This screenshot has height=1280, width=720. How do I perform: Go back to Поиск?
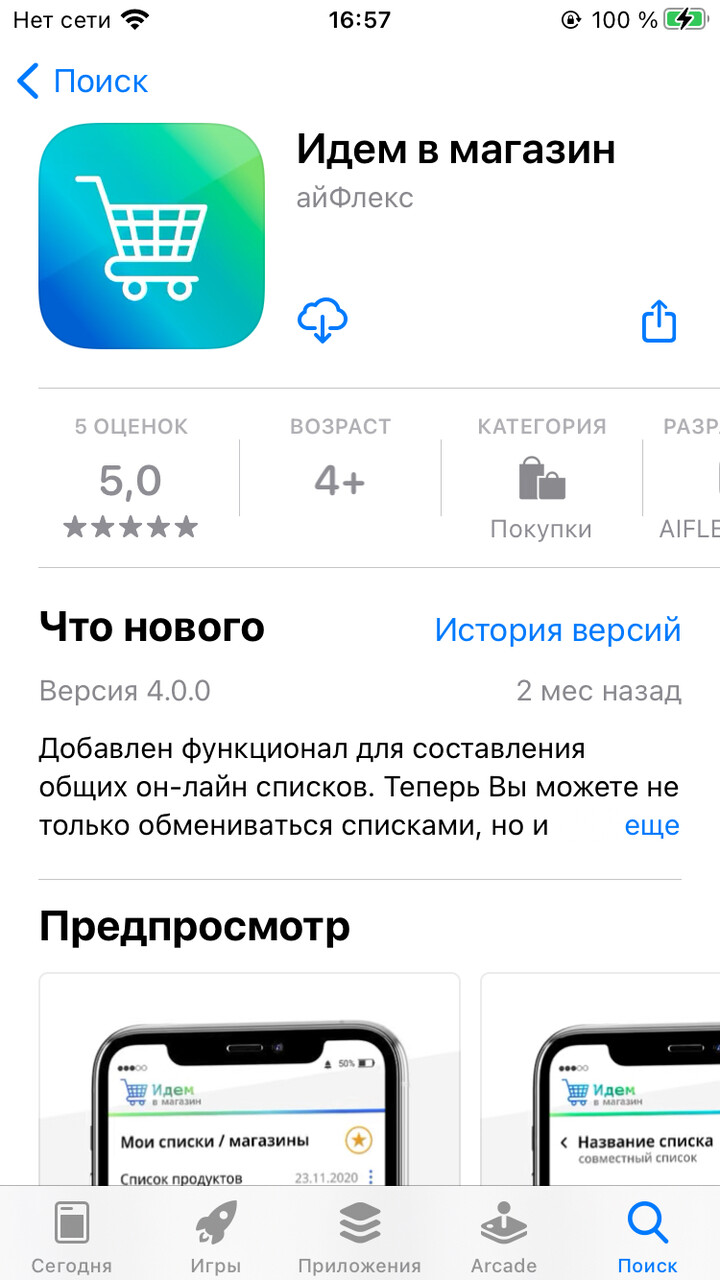82,81
